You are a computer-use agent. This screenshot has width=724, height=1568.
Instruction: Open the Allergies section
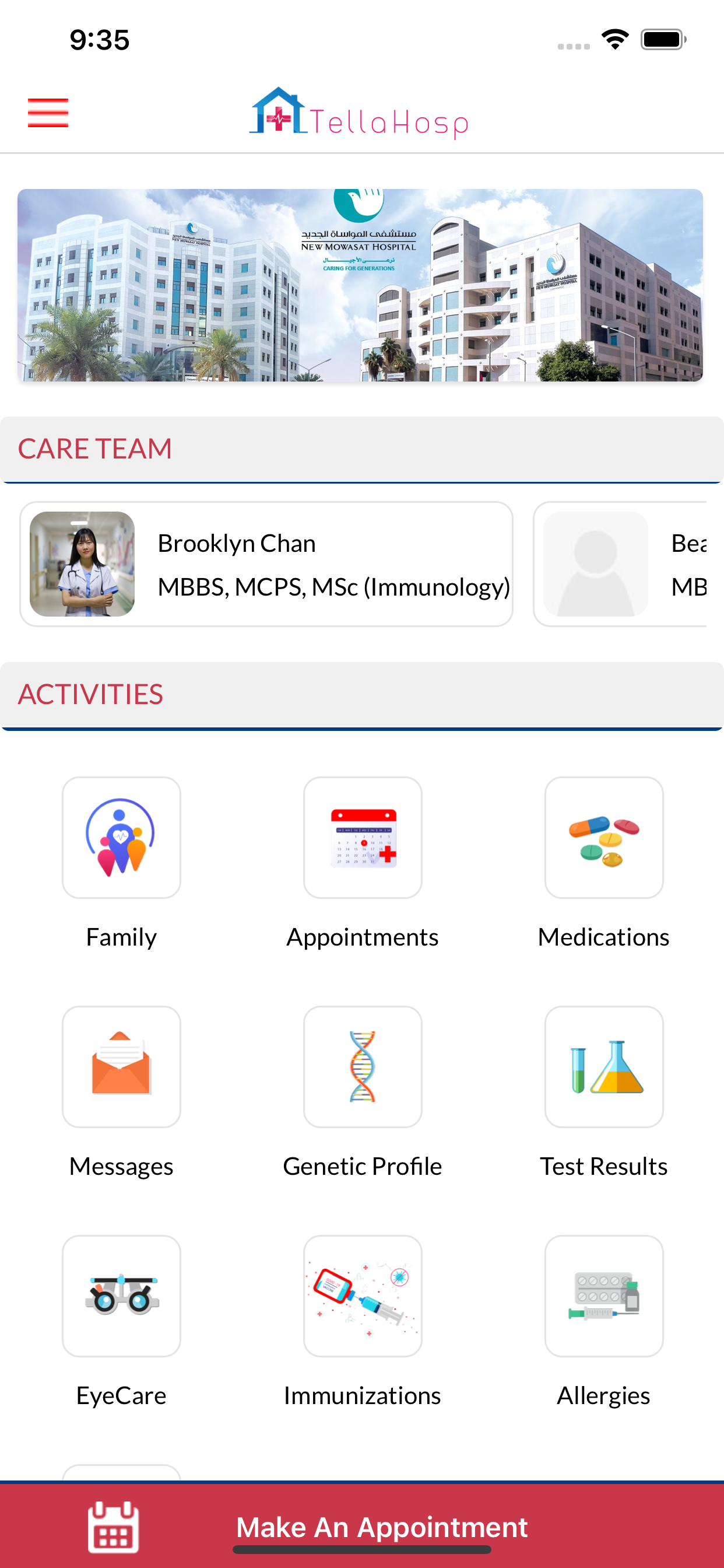coord(603,1296)
